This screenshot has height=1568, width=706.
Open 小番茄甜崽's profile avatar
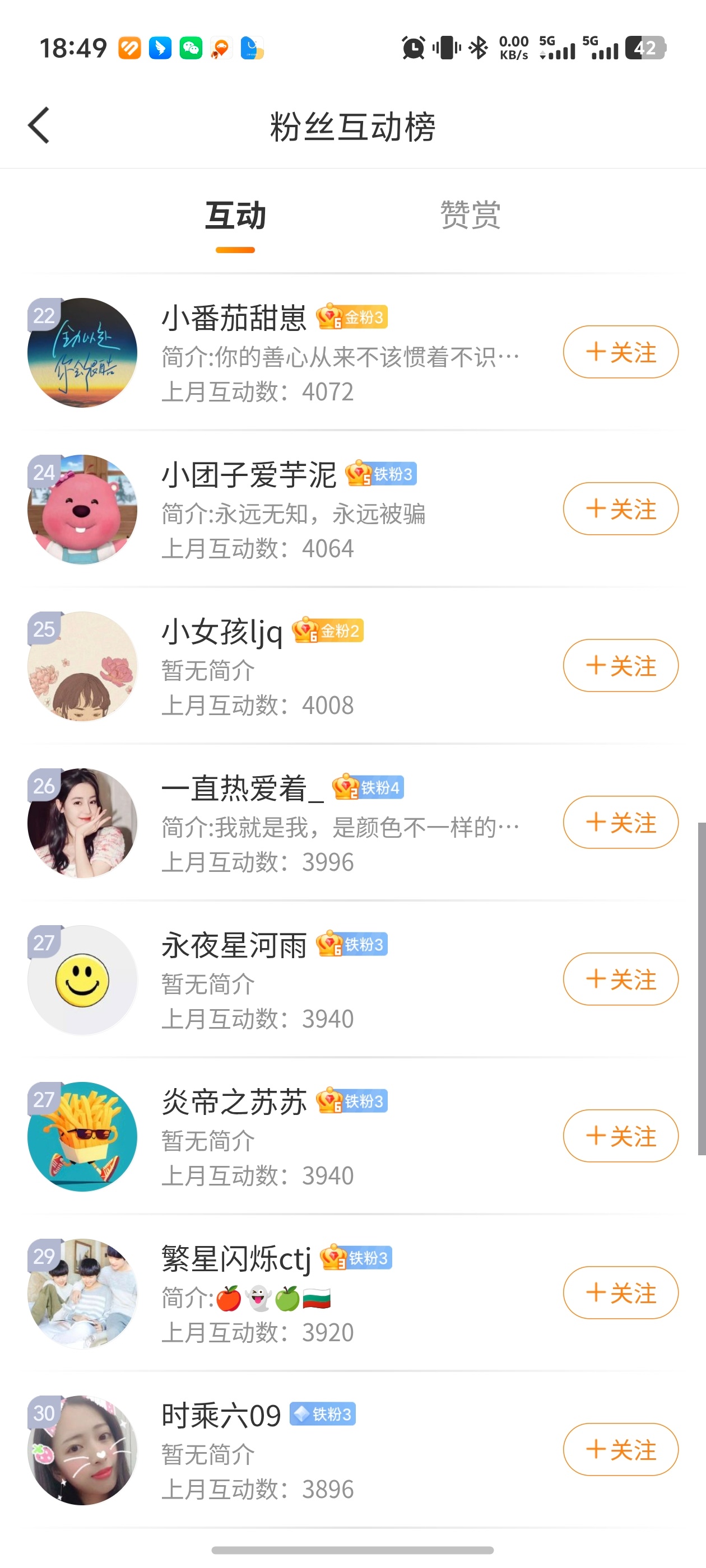(82, 352)
